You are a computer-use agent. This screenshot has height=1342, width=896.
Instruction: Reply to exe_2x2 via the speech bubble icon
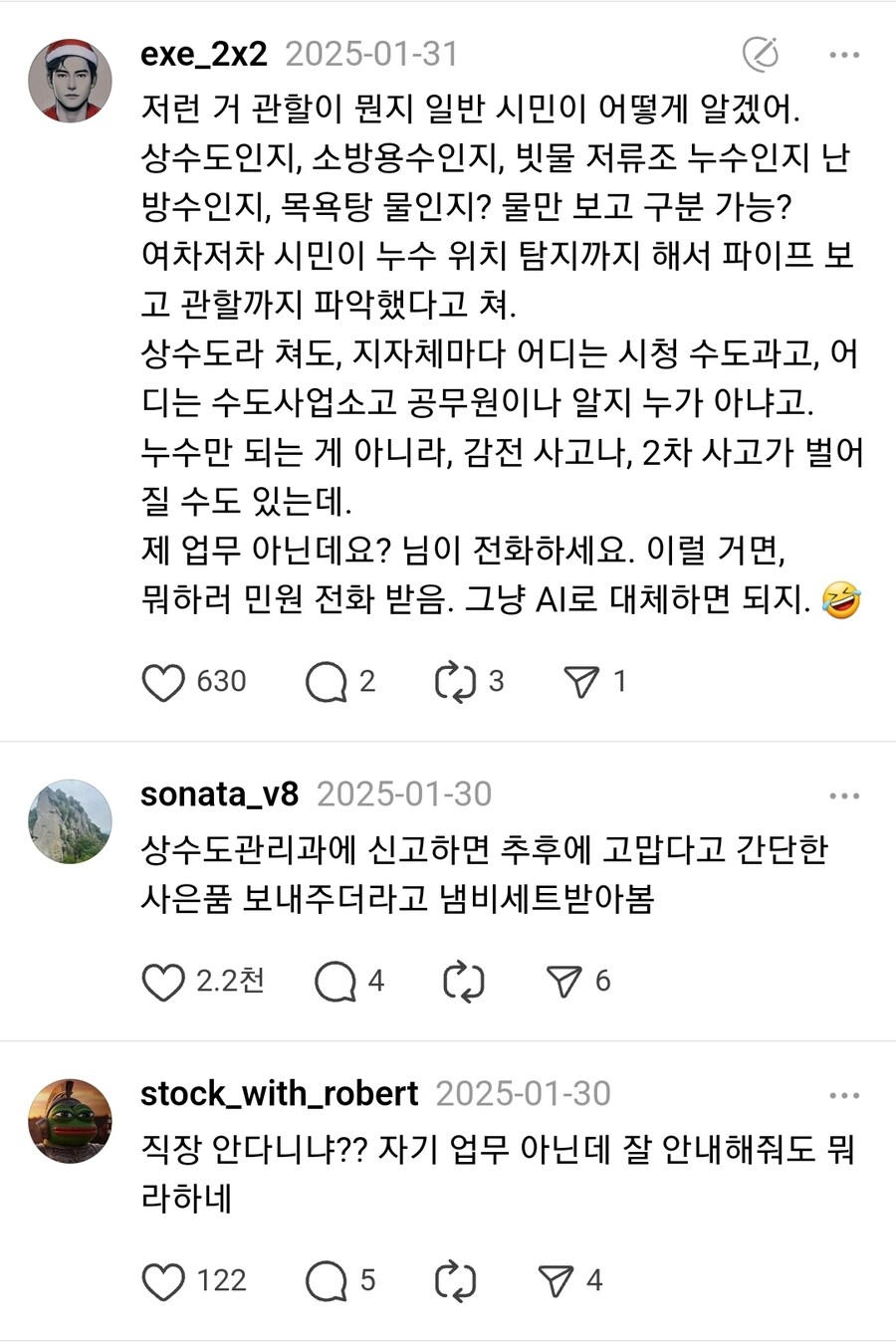[x=327, y=681]
